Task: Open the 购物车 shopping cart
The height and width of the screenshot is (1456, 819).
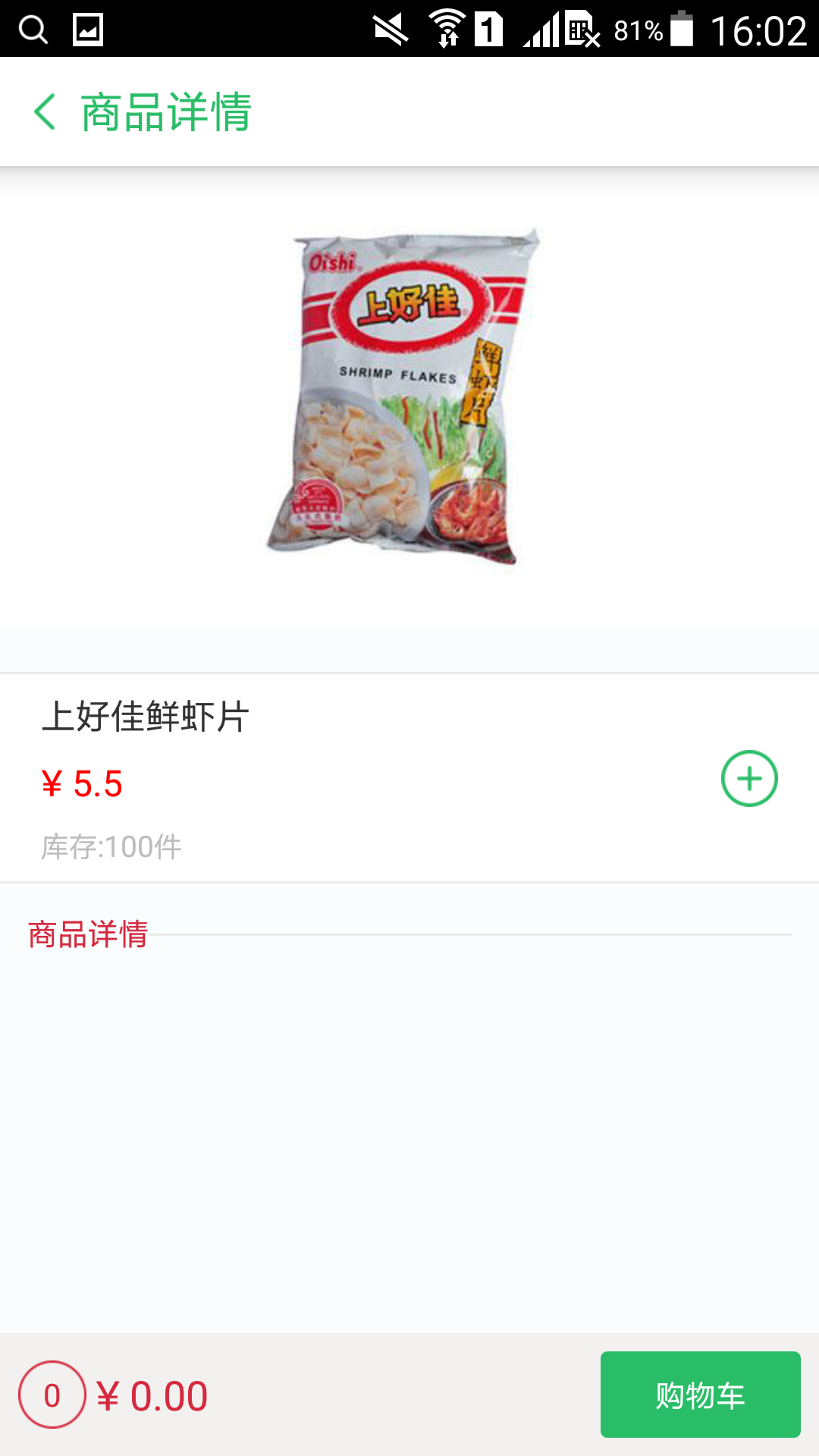Action: (700, 1395)
